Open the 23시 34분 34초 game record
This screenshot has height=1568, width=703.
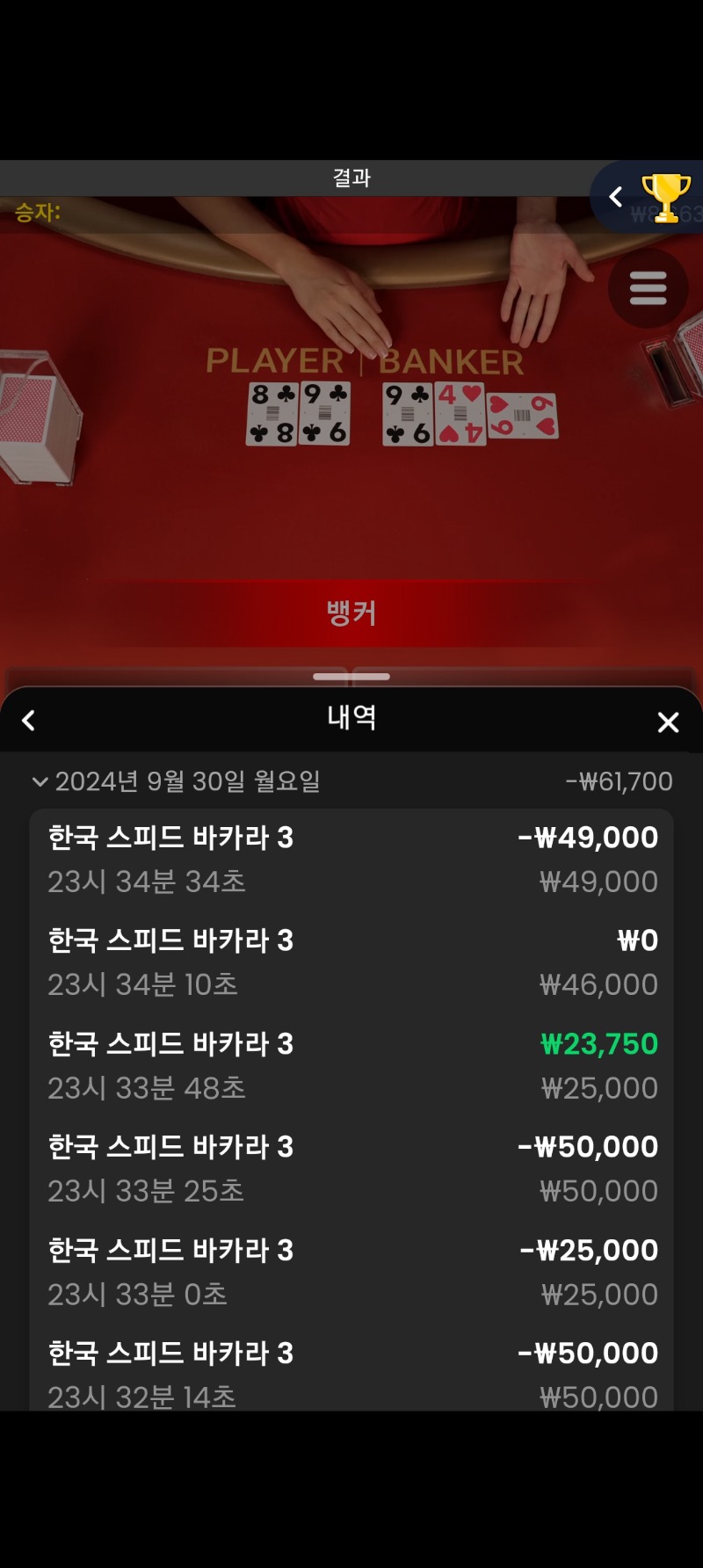pos(351,860)
